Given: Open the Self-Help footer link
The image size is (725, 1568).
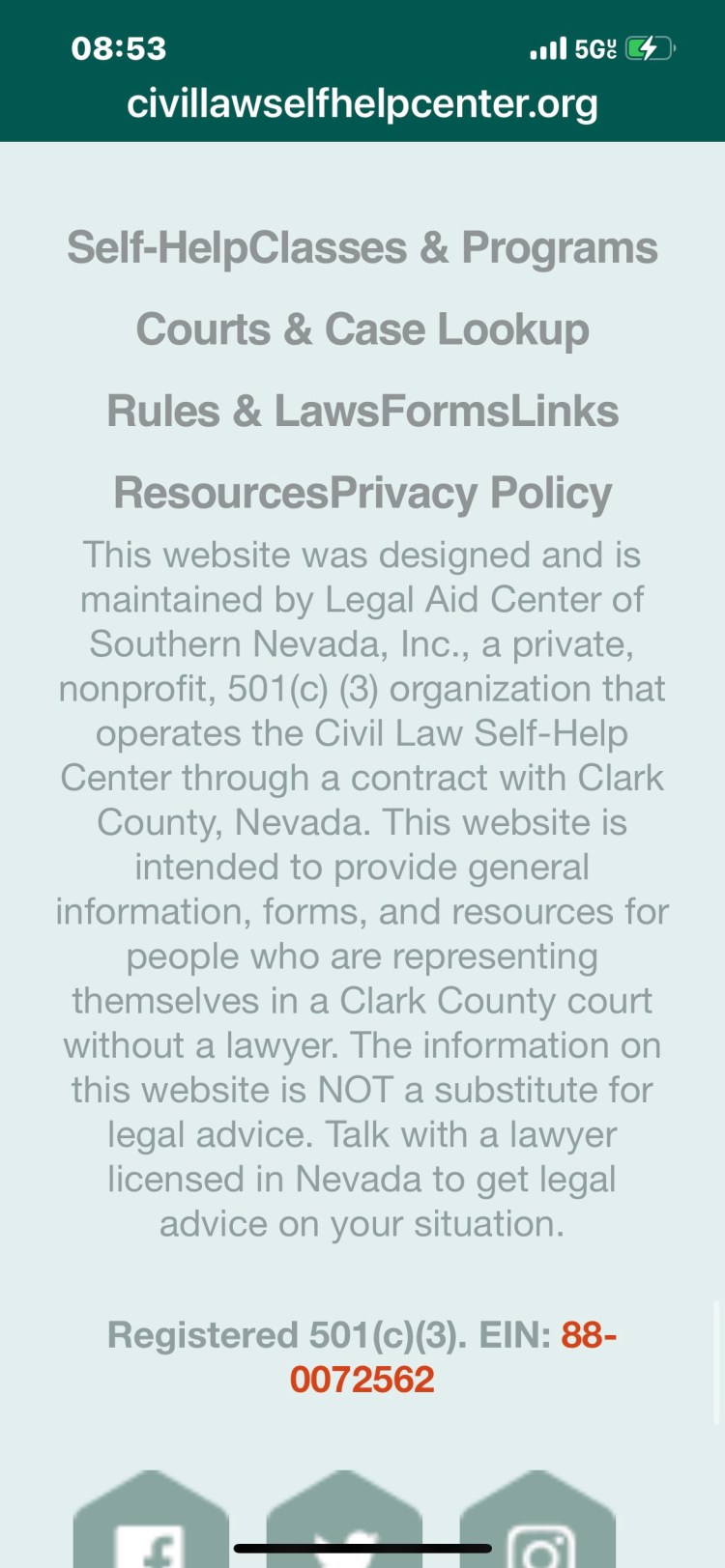Looking at the screenshot, I should click(157, 248).
